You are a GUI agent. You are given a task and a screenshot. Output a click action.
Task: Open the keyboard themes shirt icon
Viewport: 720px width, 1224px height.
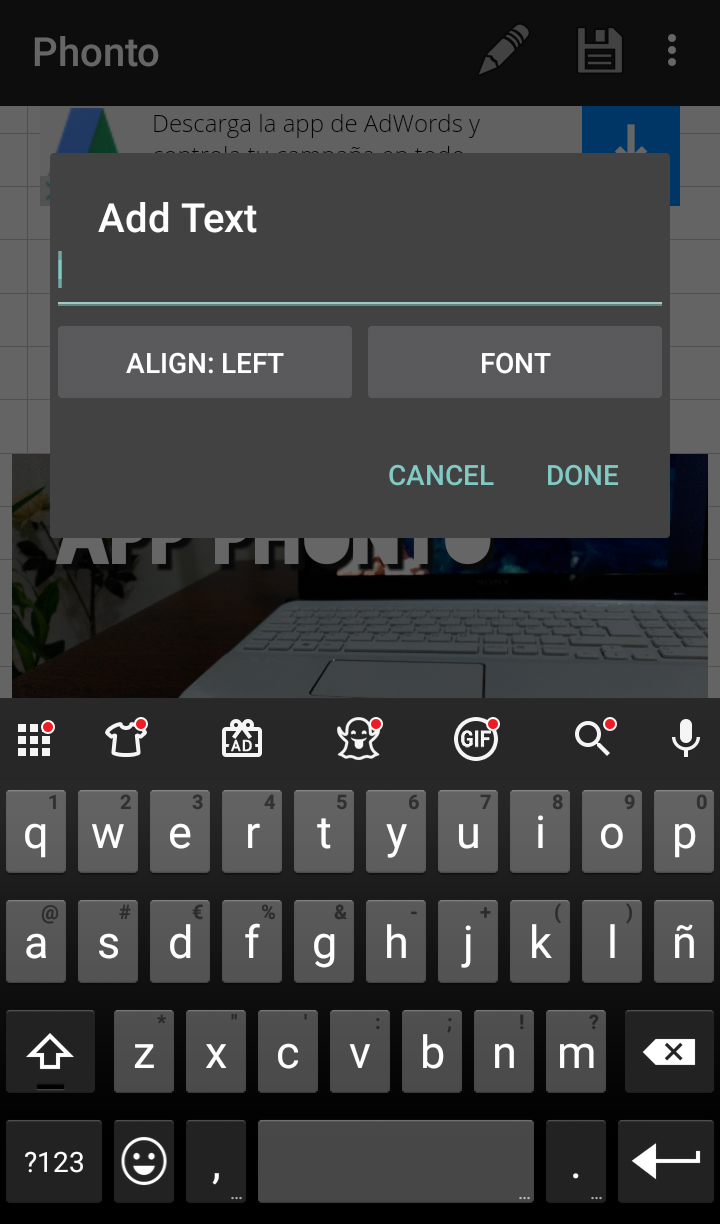tap(126, 740)
